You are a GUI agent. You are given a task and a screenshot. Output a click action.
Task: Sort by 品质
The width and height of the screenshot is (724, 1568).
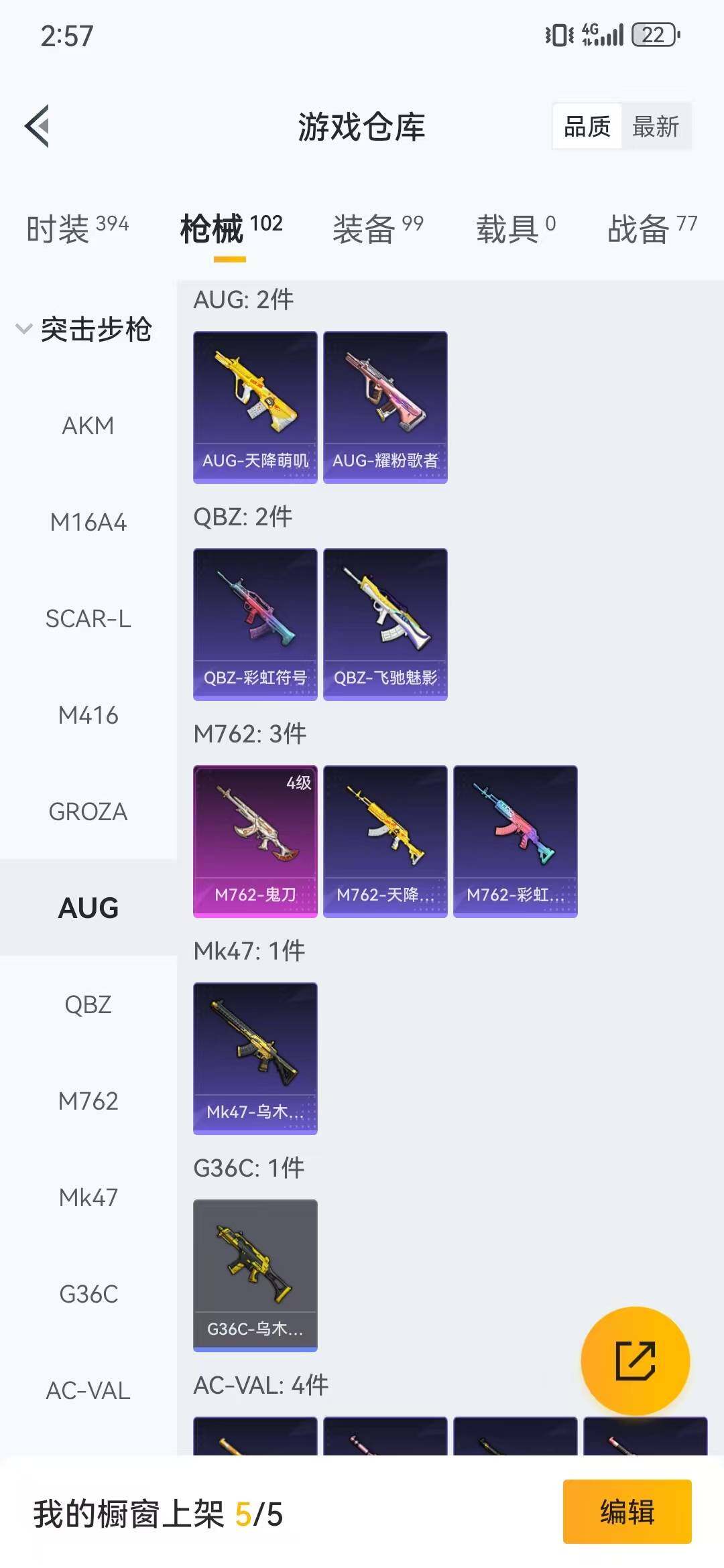587,126
